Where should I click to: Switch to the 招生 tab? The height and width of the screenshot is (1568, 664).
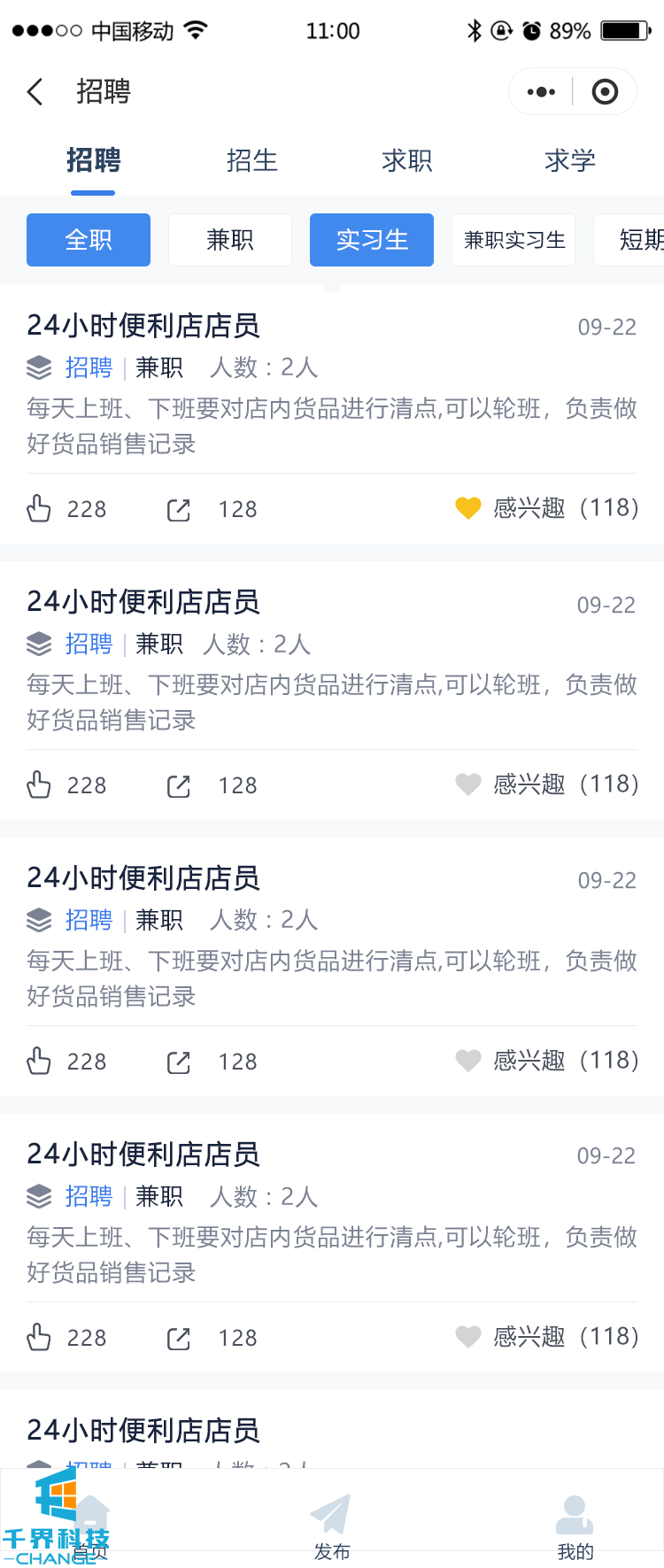(x=252, y=160)
